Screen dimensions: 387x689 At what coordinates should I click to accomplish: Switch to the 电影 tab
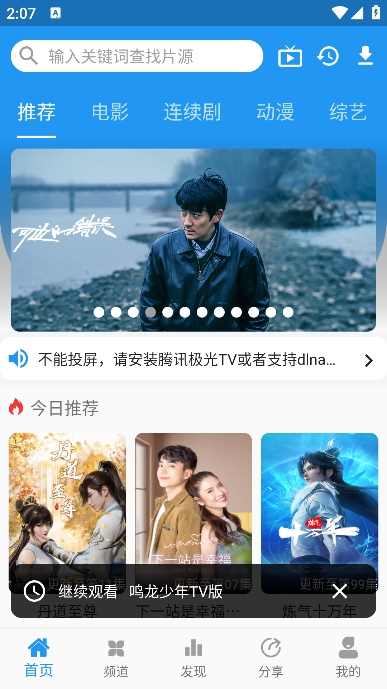coord(110,112)
